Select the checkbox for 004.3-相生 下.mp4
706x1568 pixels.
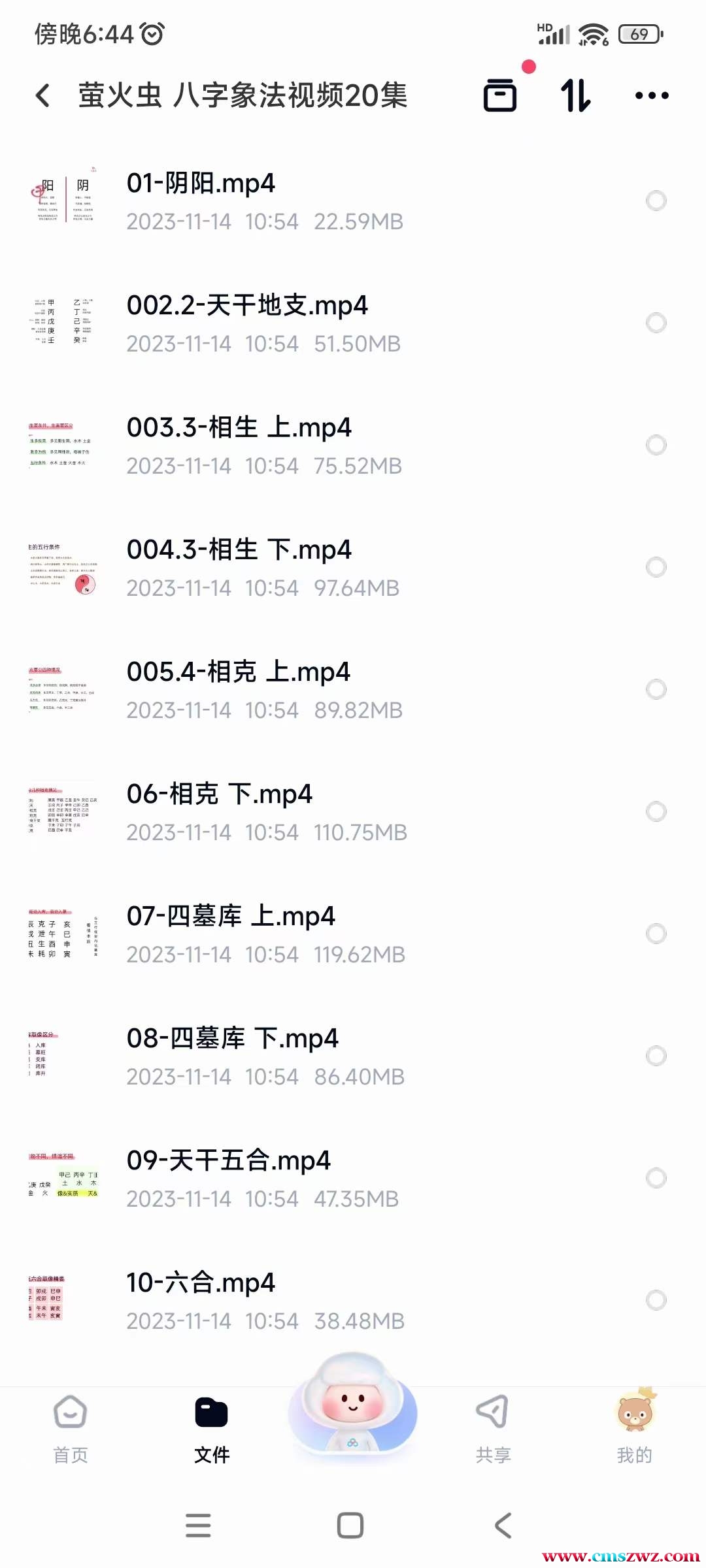click(656, 567)
